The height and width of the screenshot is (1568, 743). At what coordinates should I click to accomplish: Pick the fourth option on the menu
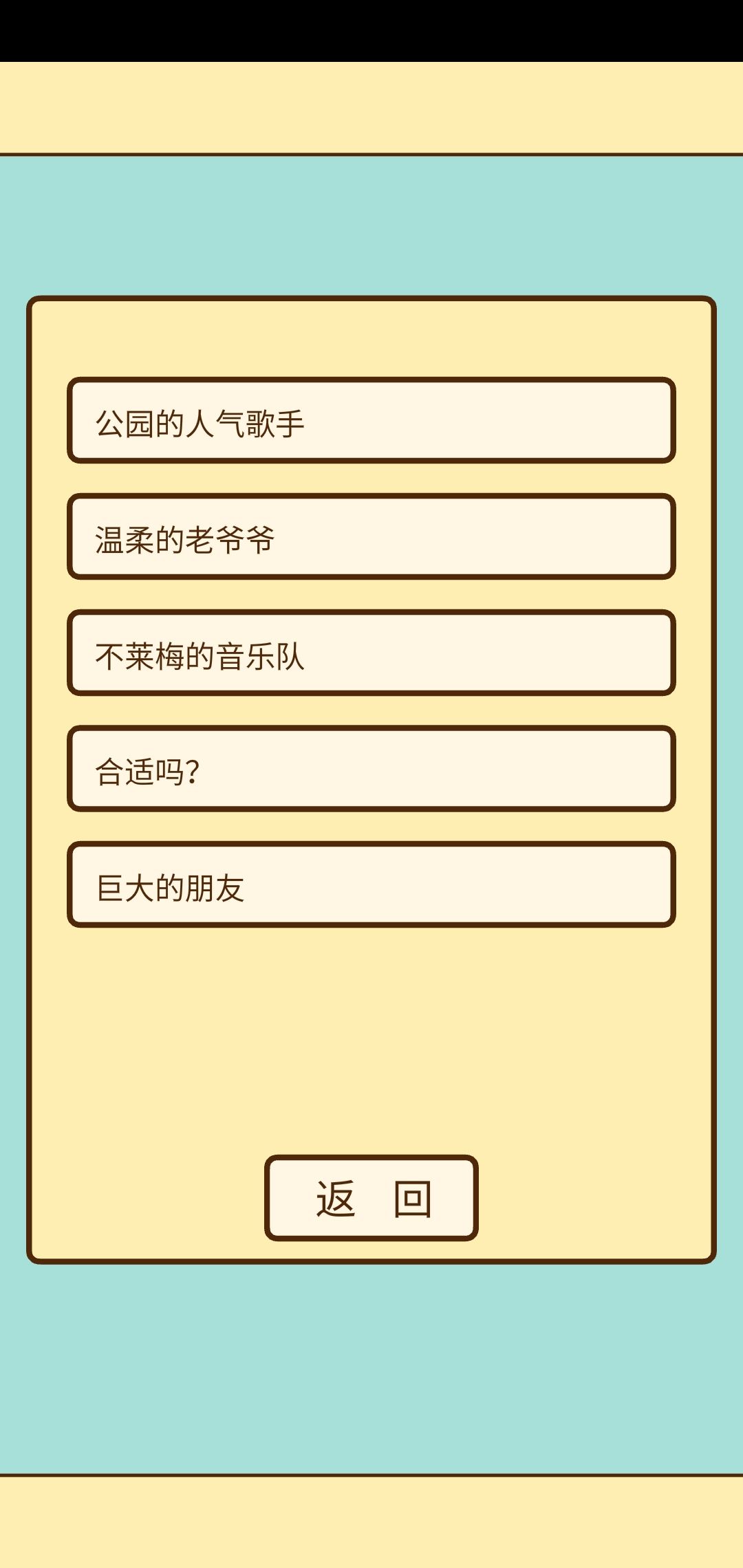(x=371, y=770)
